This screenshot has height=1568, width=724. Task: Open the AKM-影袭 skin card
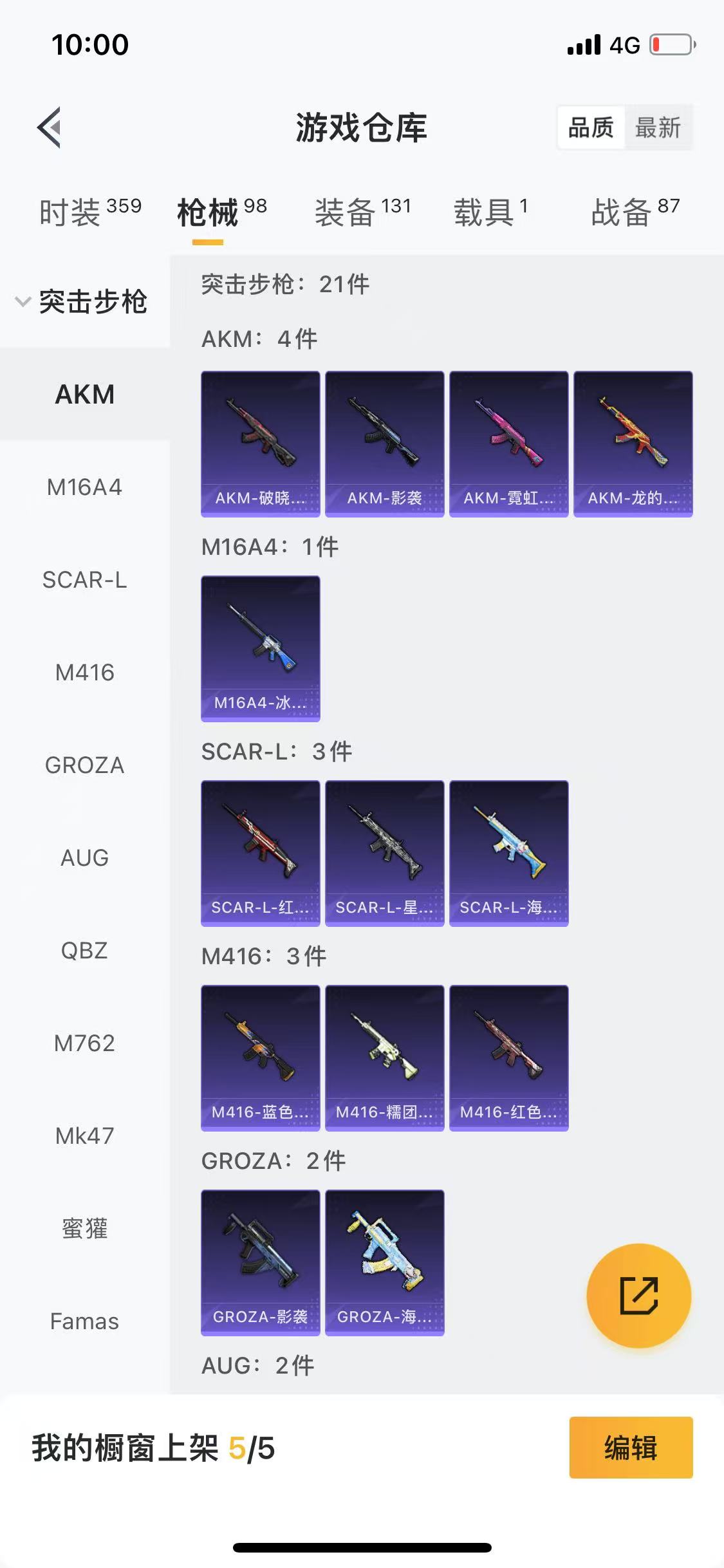(385, 444)
